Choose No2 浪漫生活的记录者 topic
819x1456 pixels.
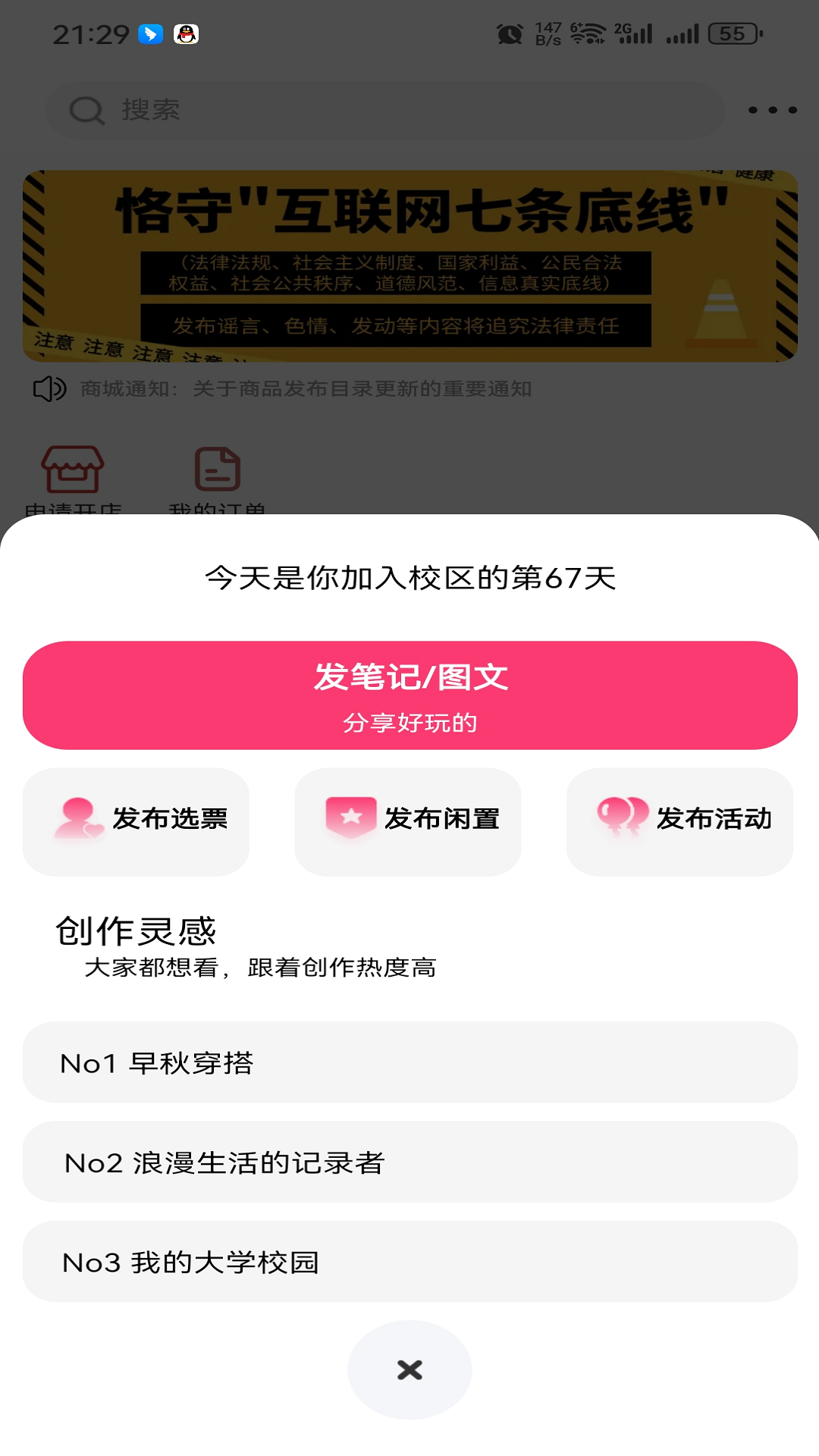click(x=409, y=1162)
